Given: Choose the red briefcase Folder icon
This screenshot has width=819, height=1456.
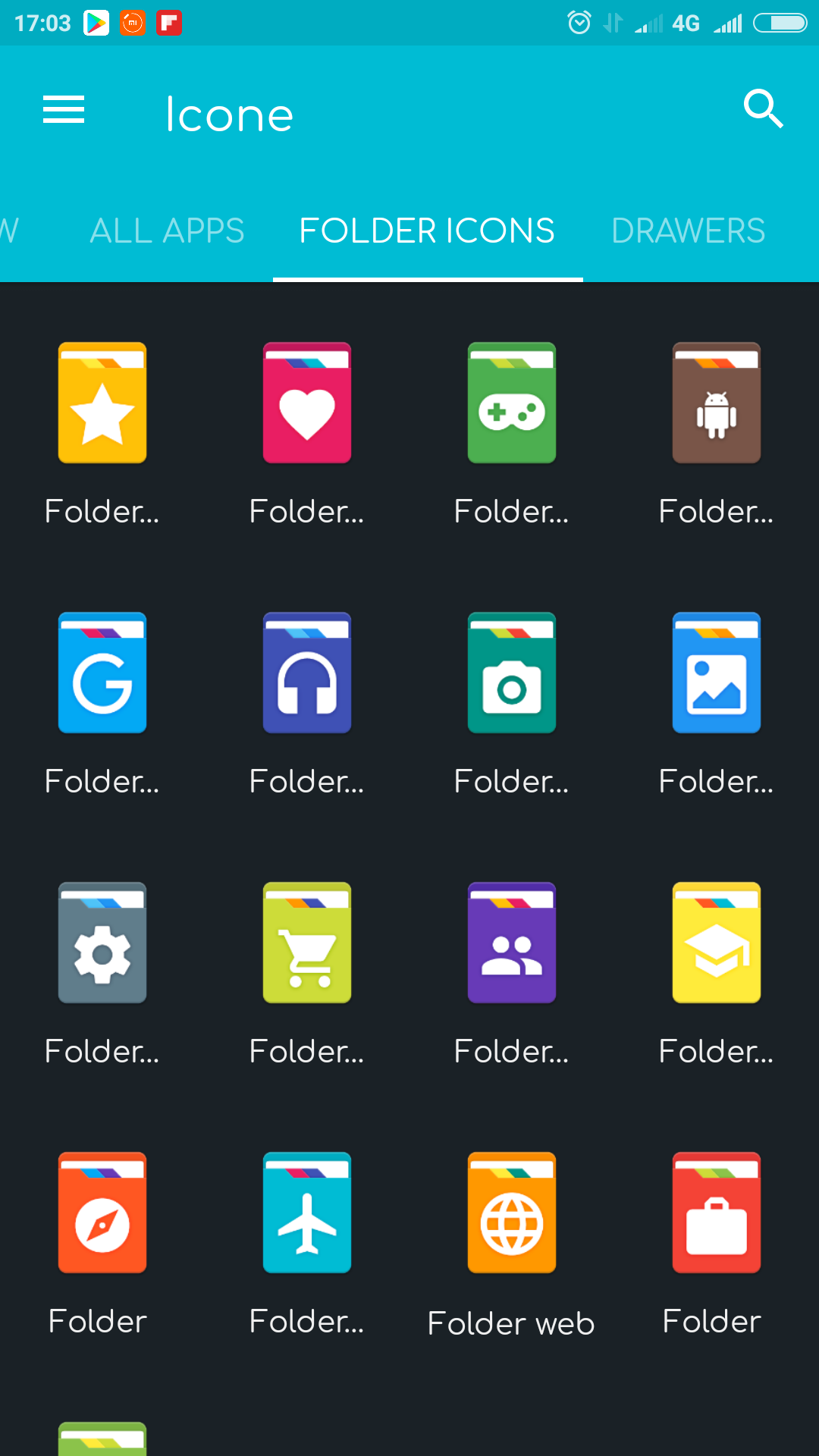Looking at the screenshot, I should pyautogui.click(x=717, y=1213).
